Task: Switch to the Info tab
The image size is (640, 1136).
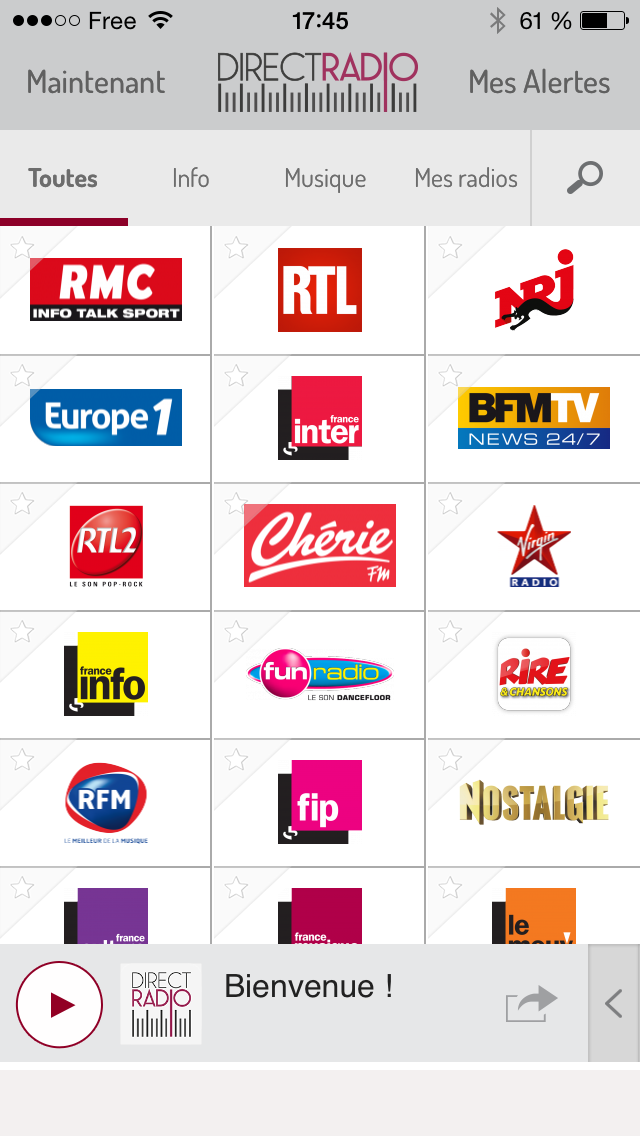Action: 190,179
